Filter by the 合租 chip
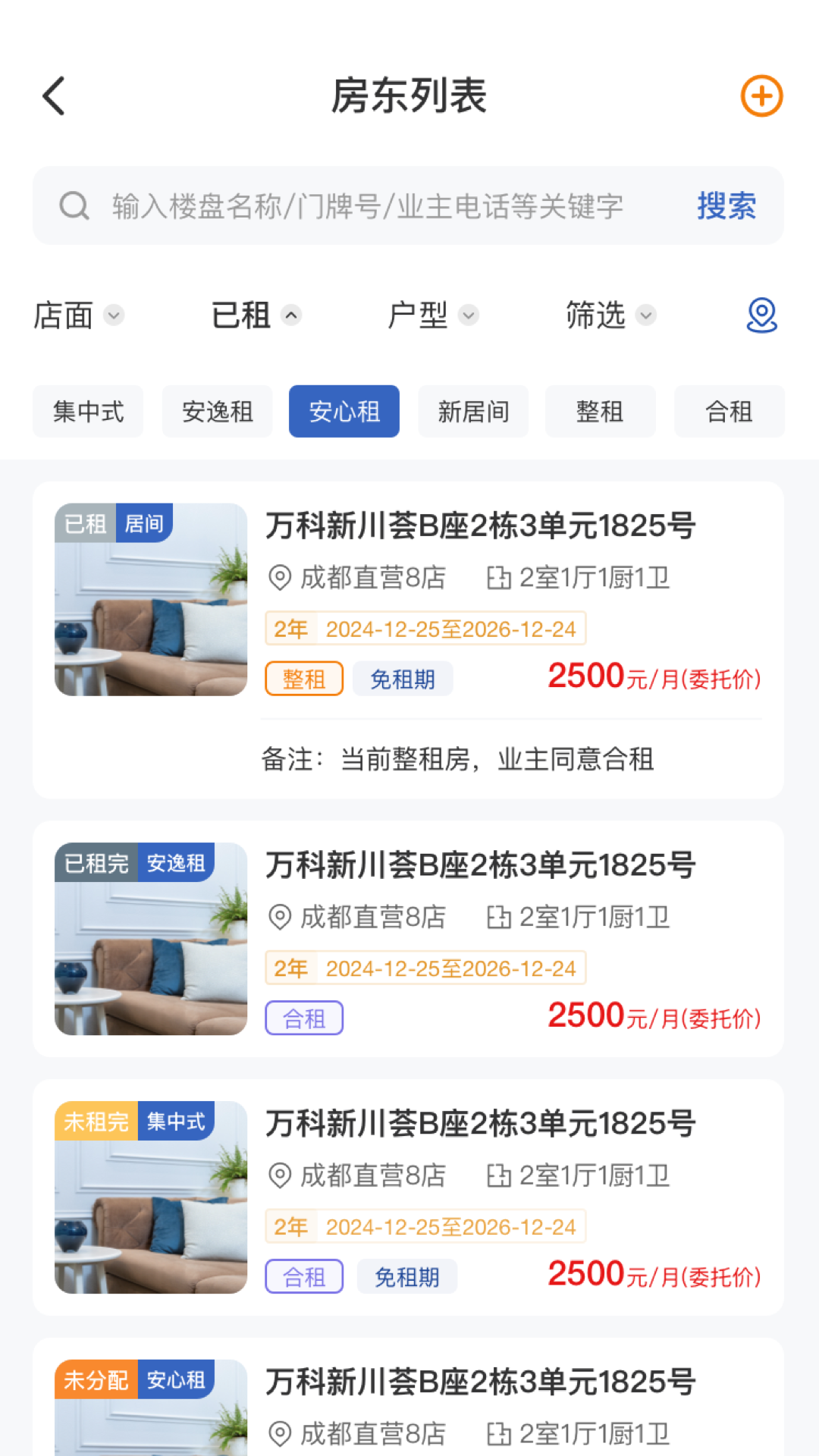 [729, 412]
